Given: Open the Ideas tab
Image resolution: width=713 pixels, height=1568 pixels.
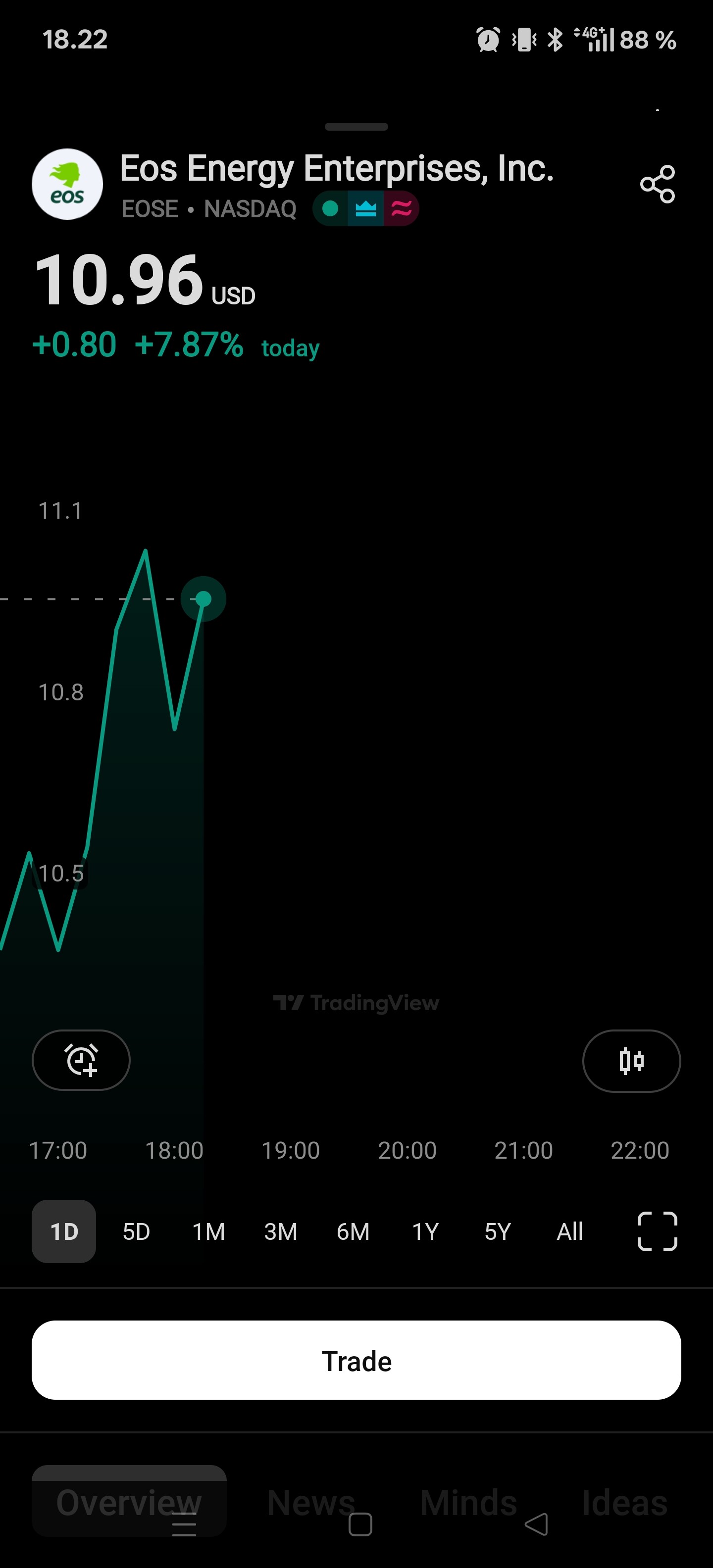Looking at the screenshot, I should 624,1501.
